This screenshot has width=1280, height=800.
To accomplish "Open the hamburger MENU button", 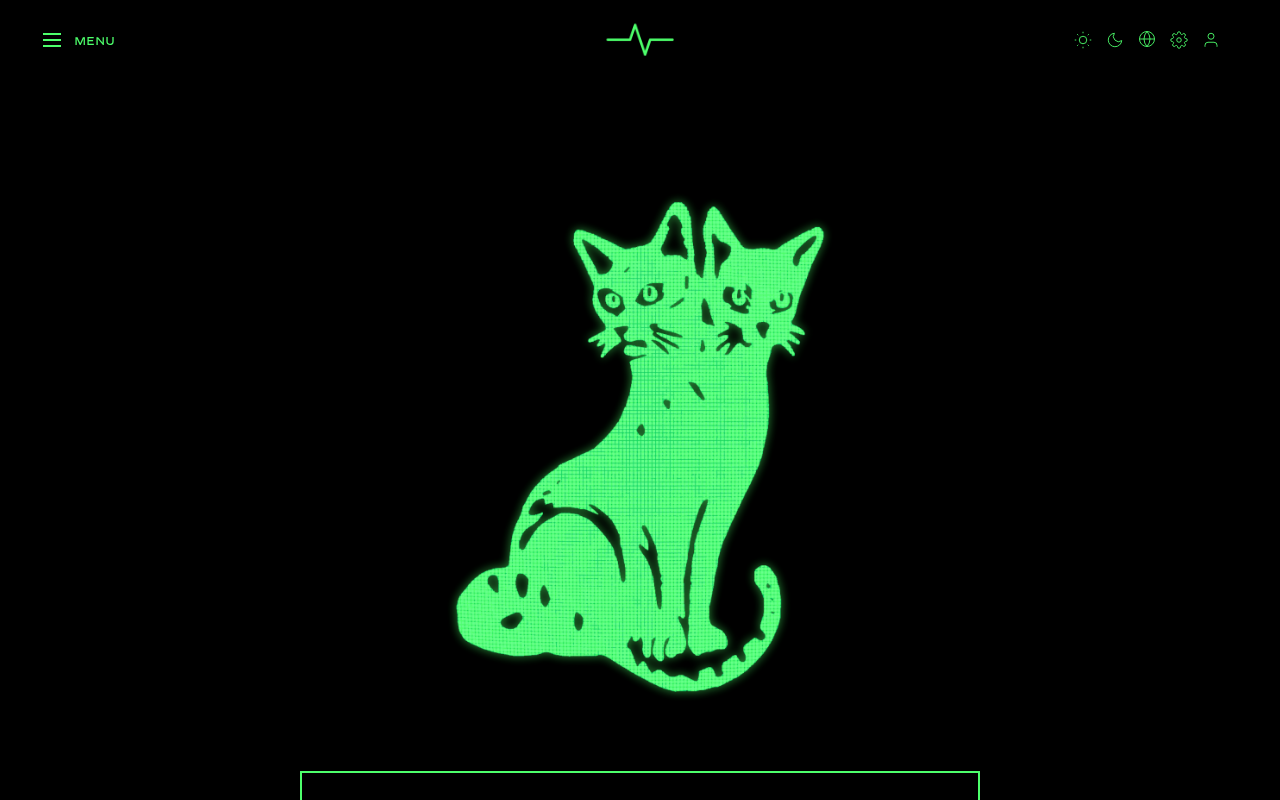I will point(79,40).
